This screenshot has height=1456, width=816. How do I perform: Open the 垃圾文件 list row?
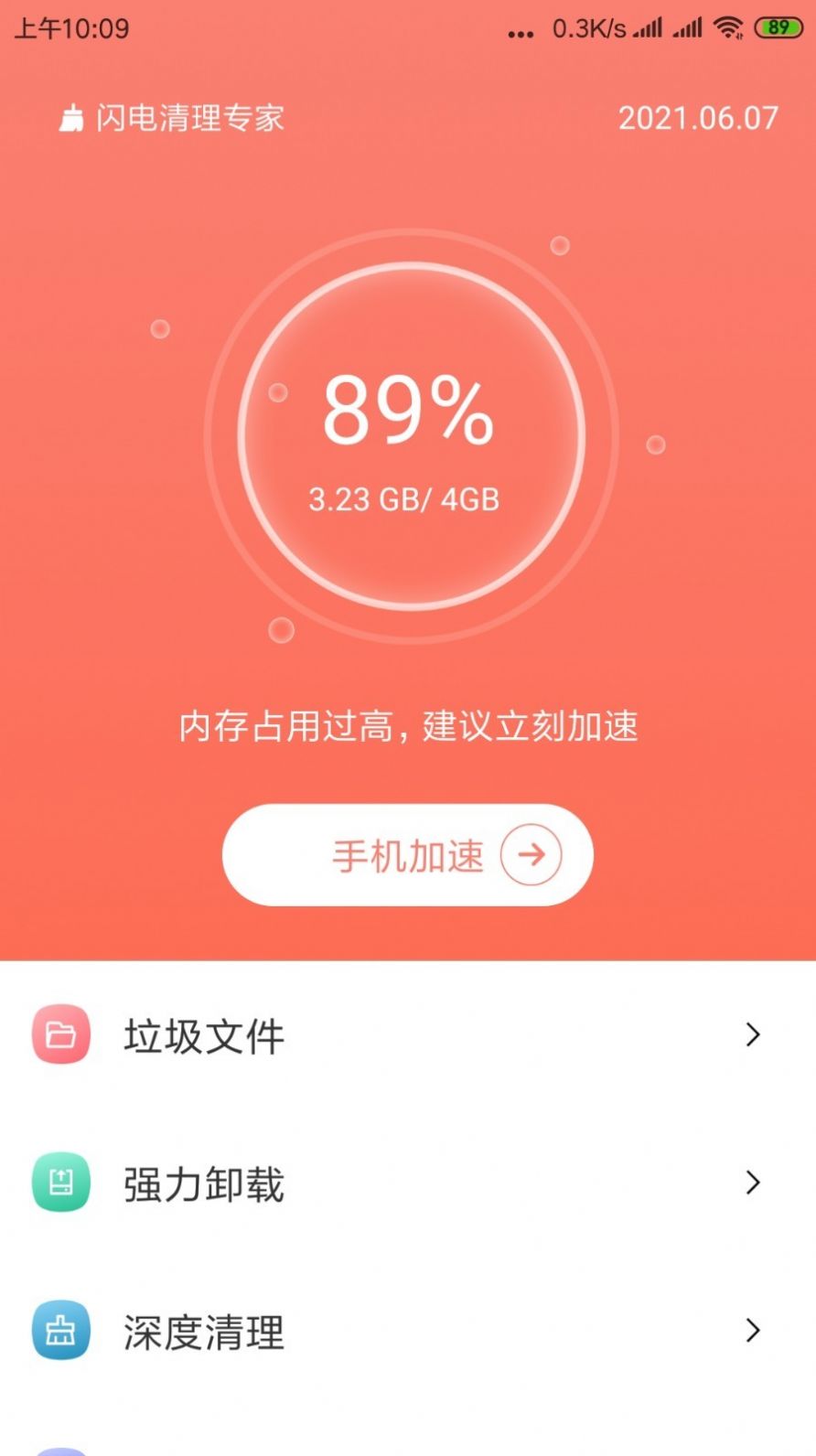click(x=203, y=1034)
